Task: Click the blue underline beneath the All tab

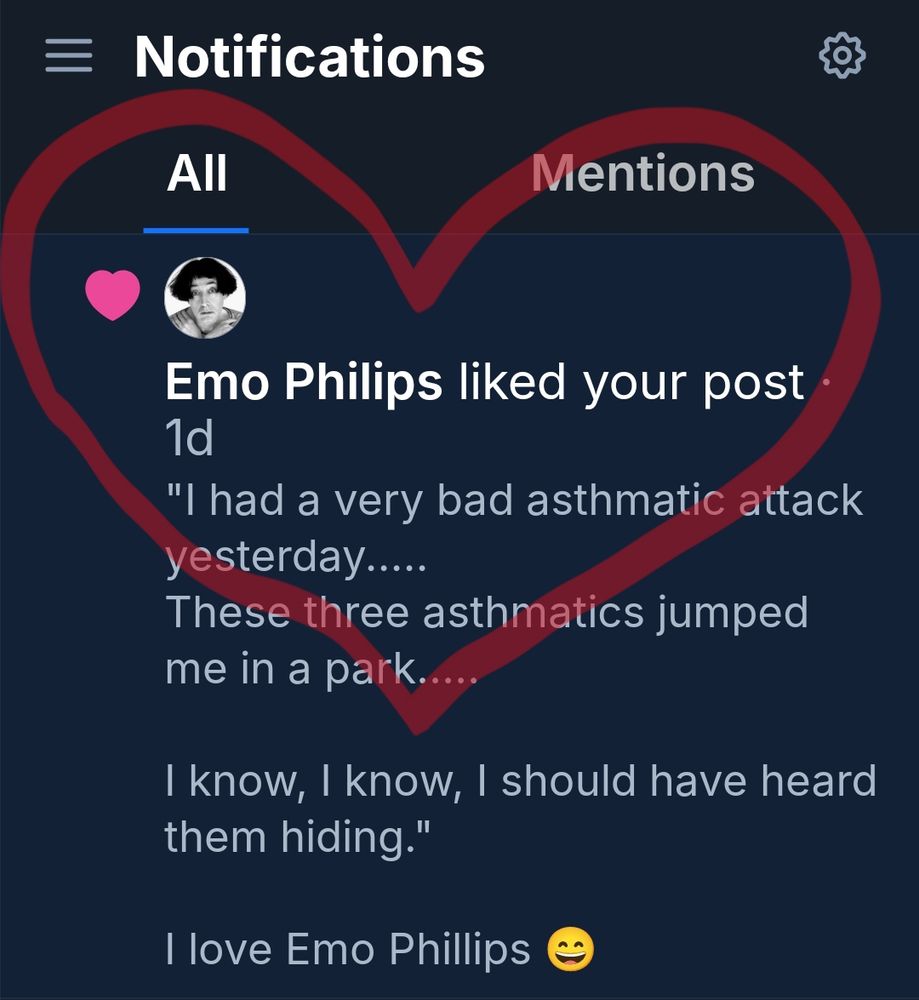Action: tap(196, 229)
